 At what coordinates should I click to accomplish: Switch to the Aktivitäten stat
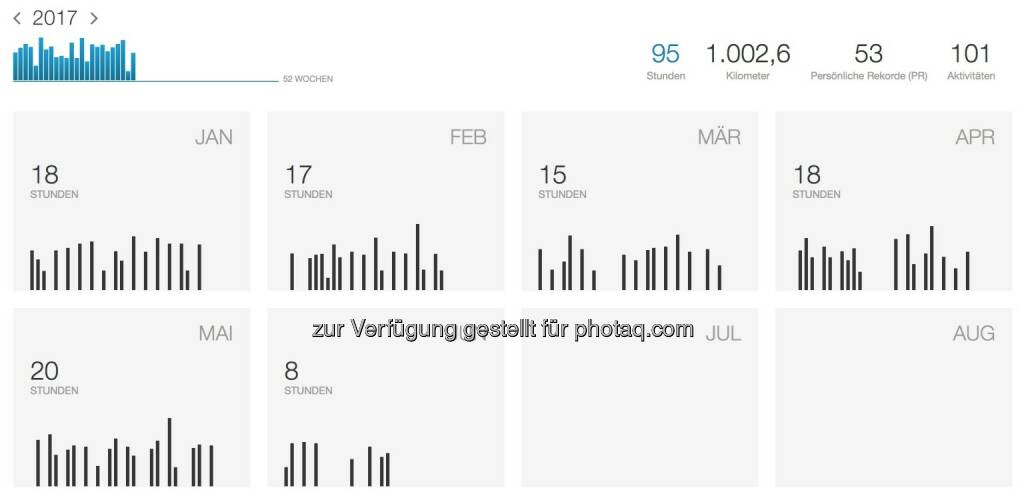coord(970,62)
